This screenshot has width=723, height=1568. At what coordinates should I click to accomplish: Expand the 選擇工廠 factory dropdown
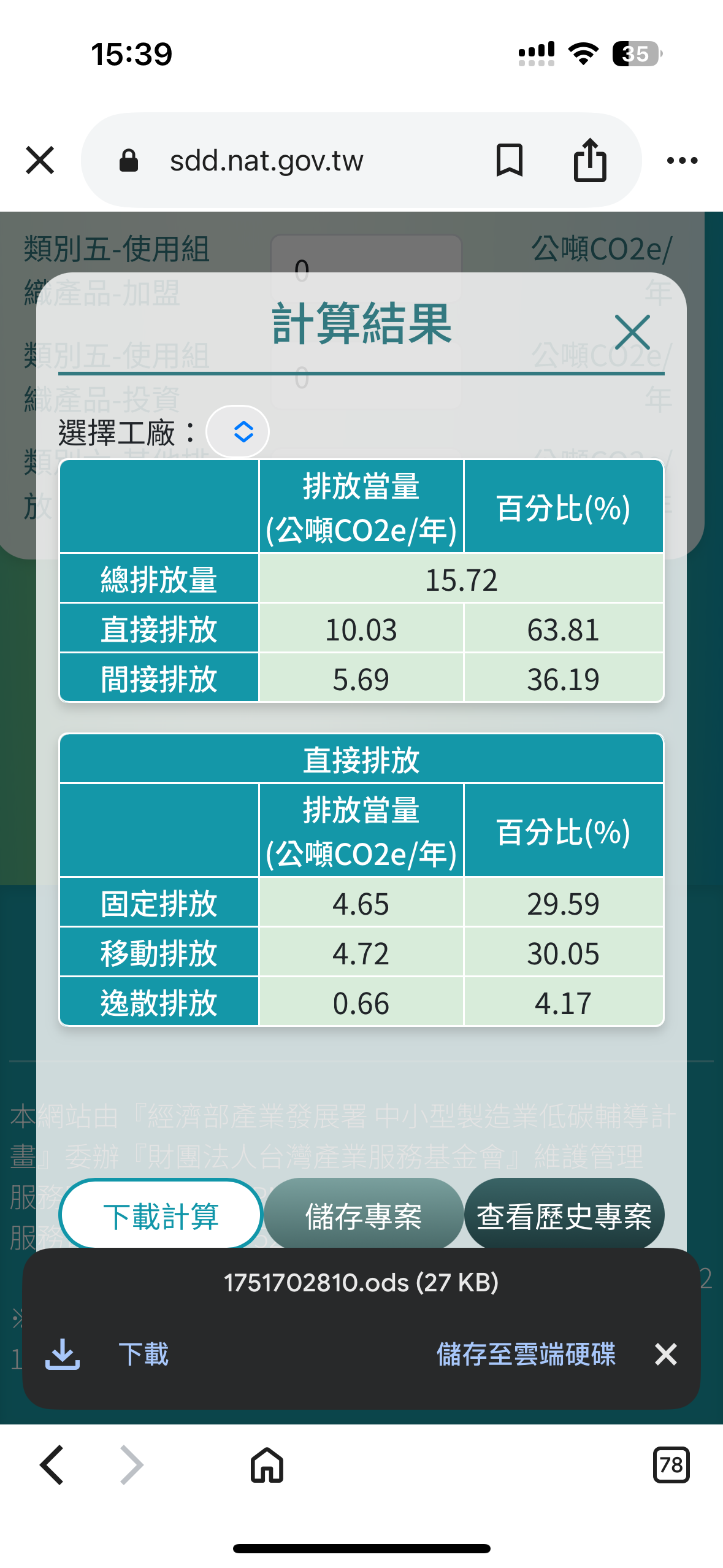click(238, 432)
